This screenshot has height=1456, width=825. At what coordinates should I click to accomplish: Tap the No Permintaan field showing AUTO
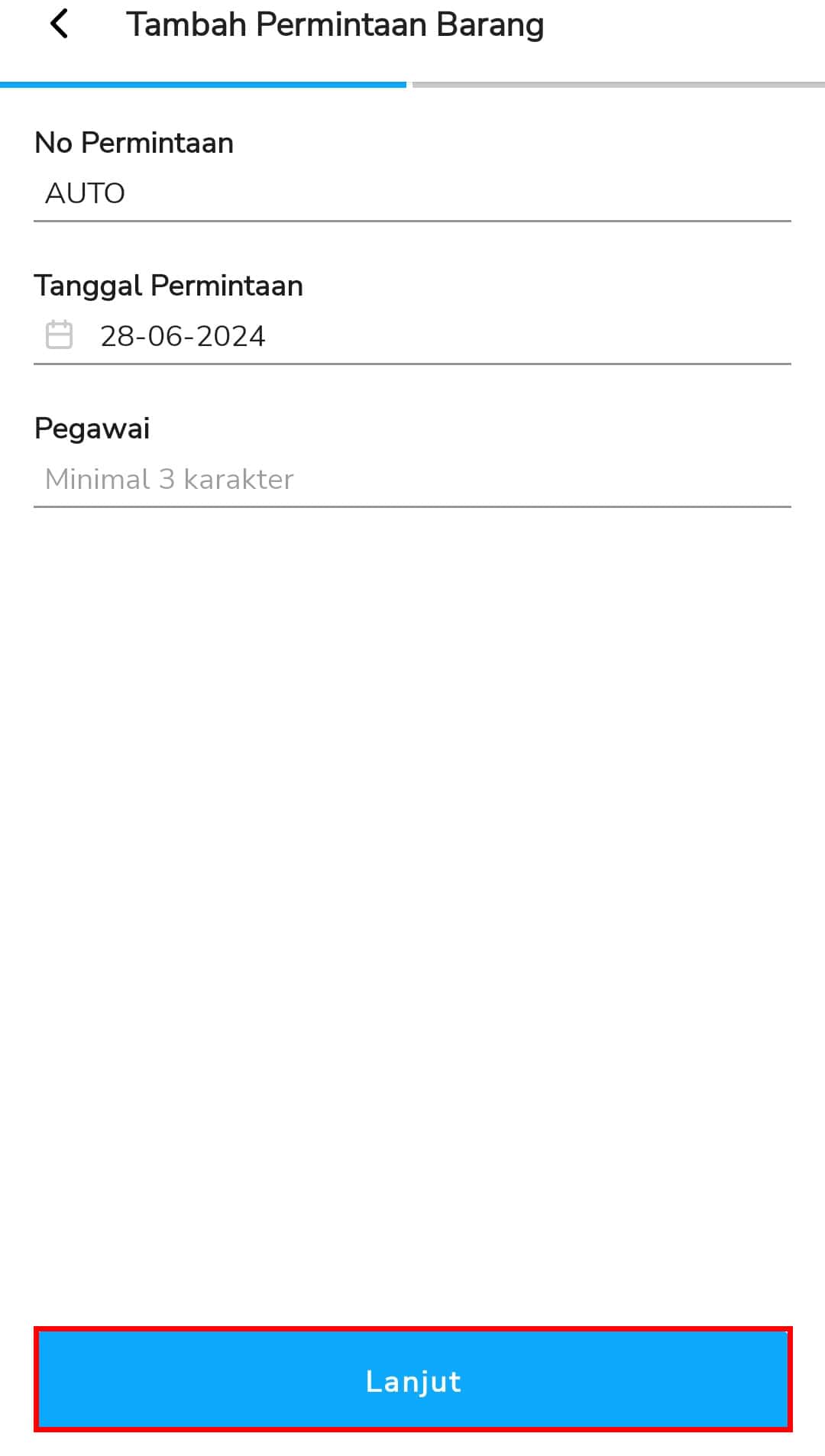tap(412, 193)
